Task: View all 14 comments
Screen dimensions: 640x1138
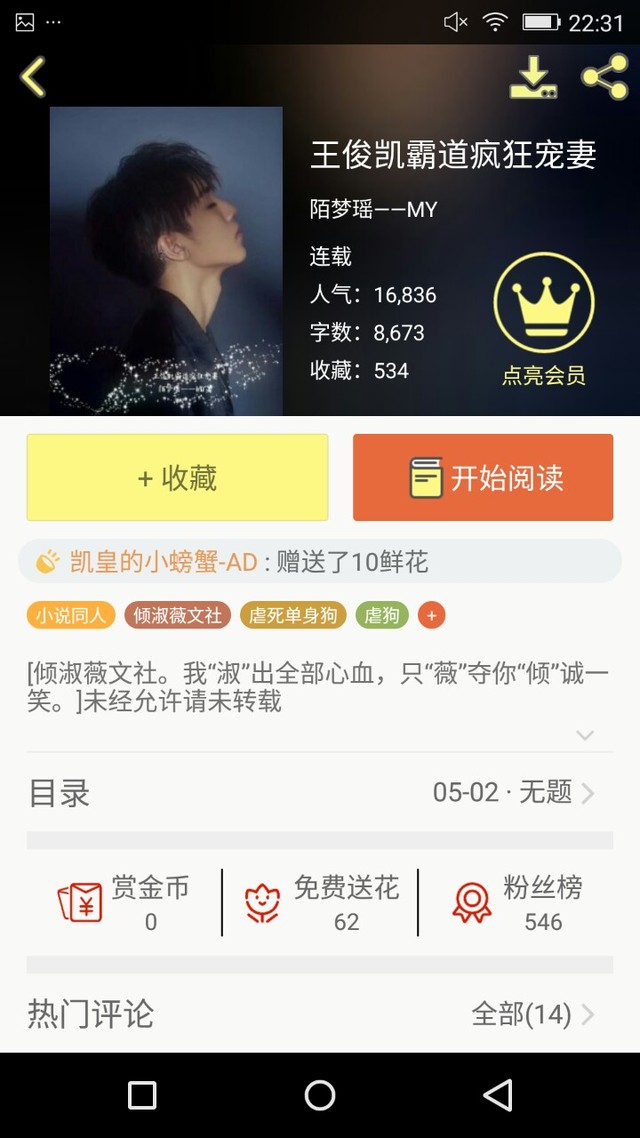Action: click(533, 1015)
